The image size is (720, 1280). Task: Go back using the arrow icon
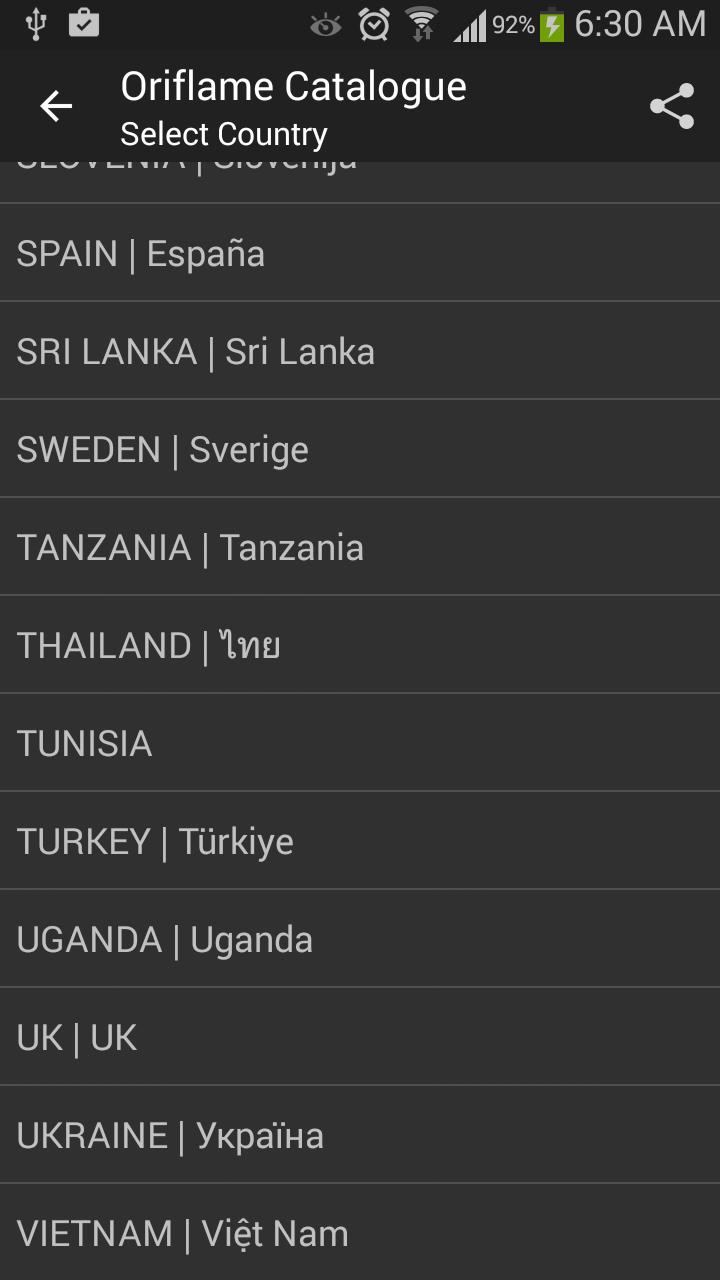[x=56, y=106]
